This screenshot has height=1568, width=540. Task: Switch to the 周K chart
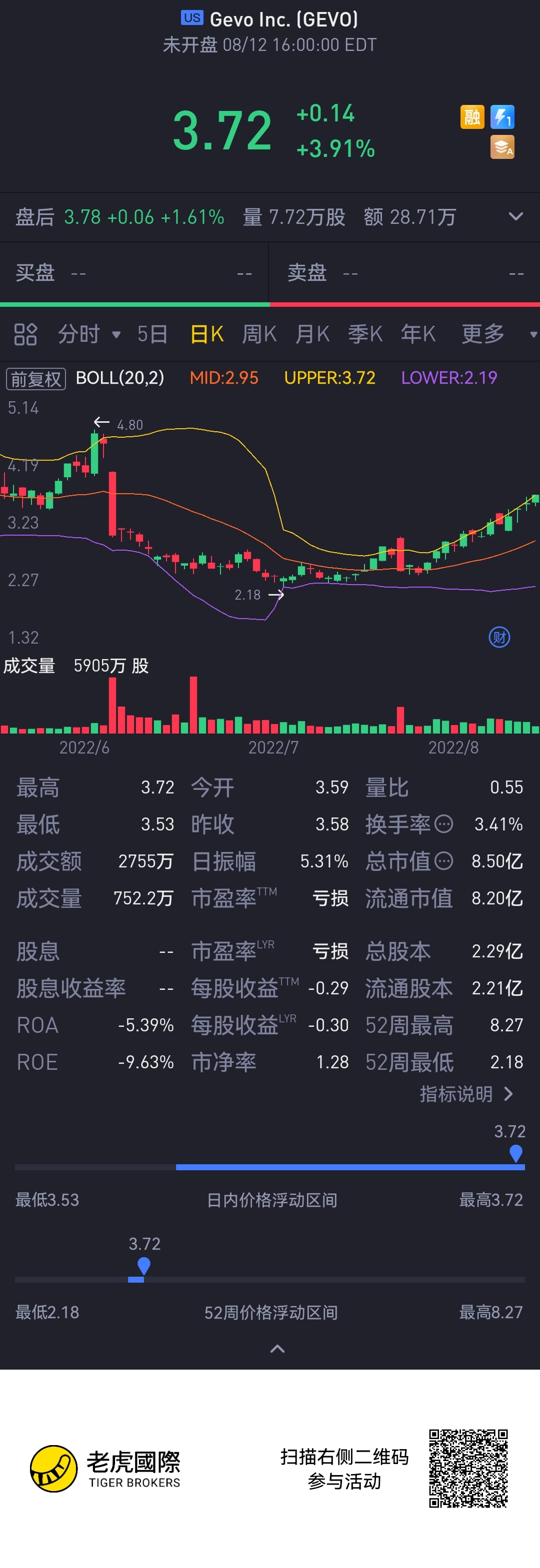point(259,334)
